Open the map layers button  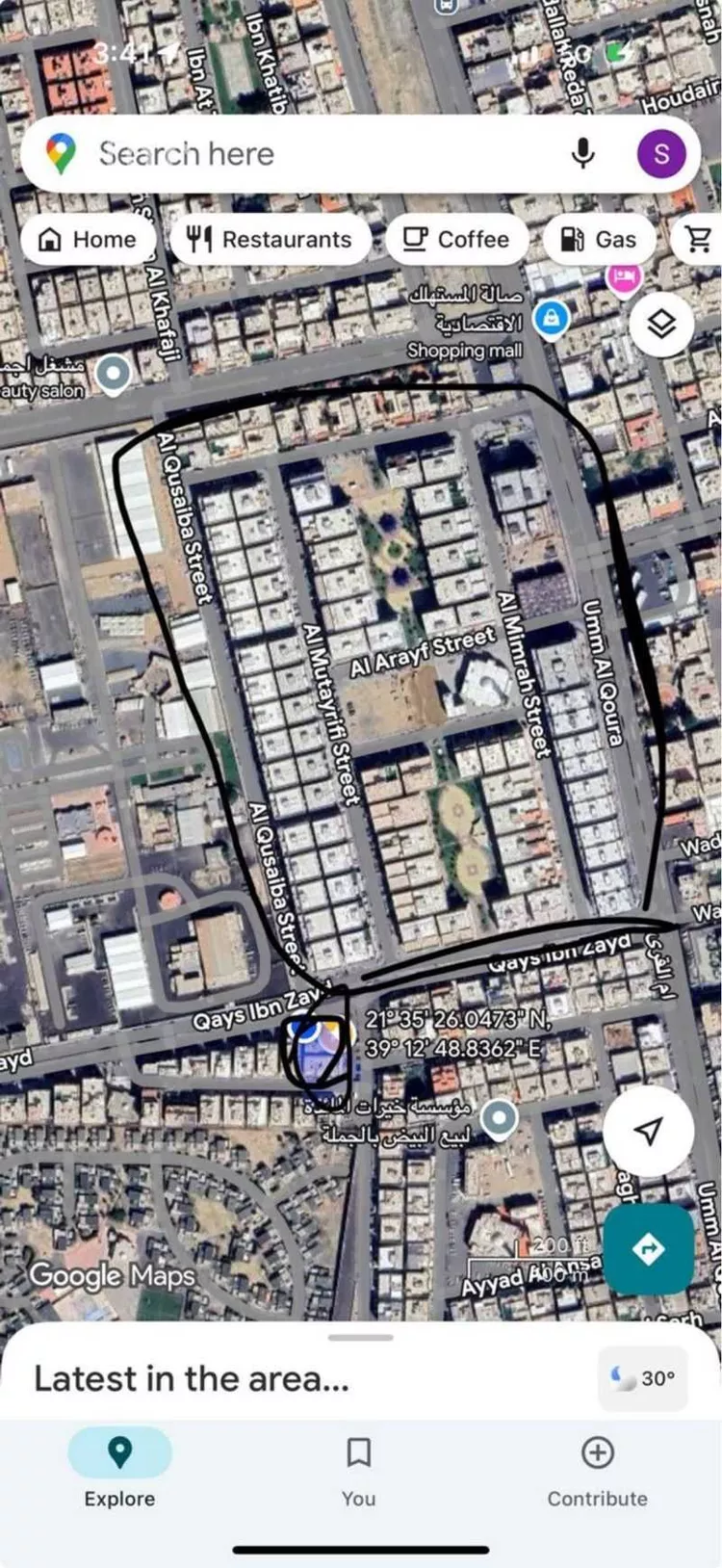pyautogui.click(x=661, y=325)
